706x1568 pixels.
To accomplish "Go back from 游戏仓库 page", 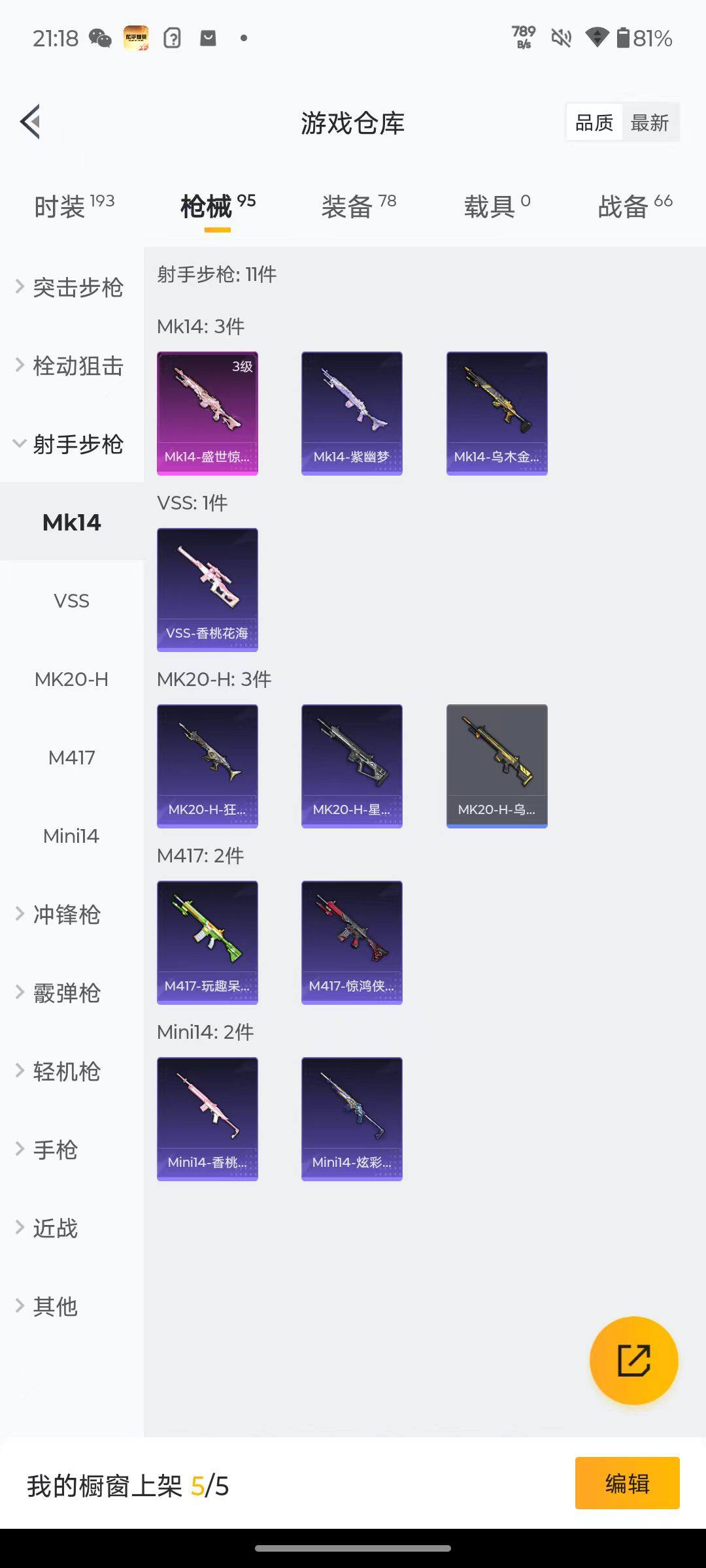I will coord(31,122).
